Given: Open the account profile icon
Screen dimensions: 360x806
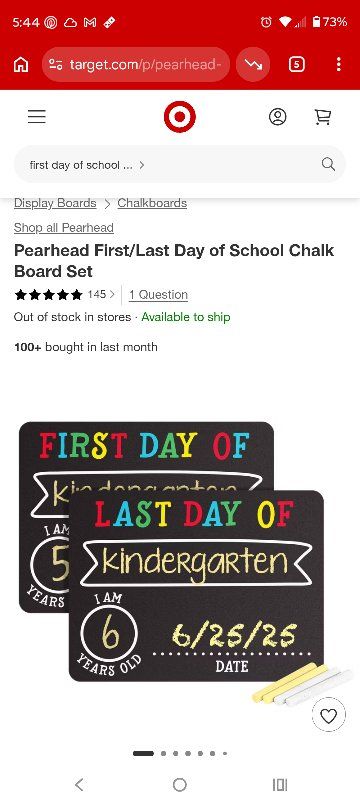Looking at the screenshot, I should [278, 117].
